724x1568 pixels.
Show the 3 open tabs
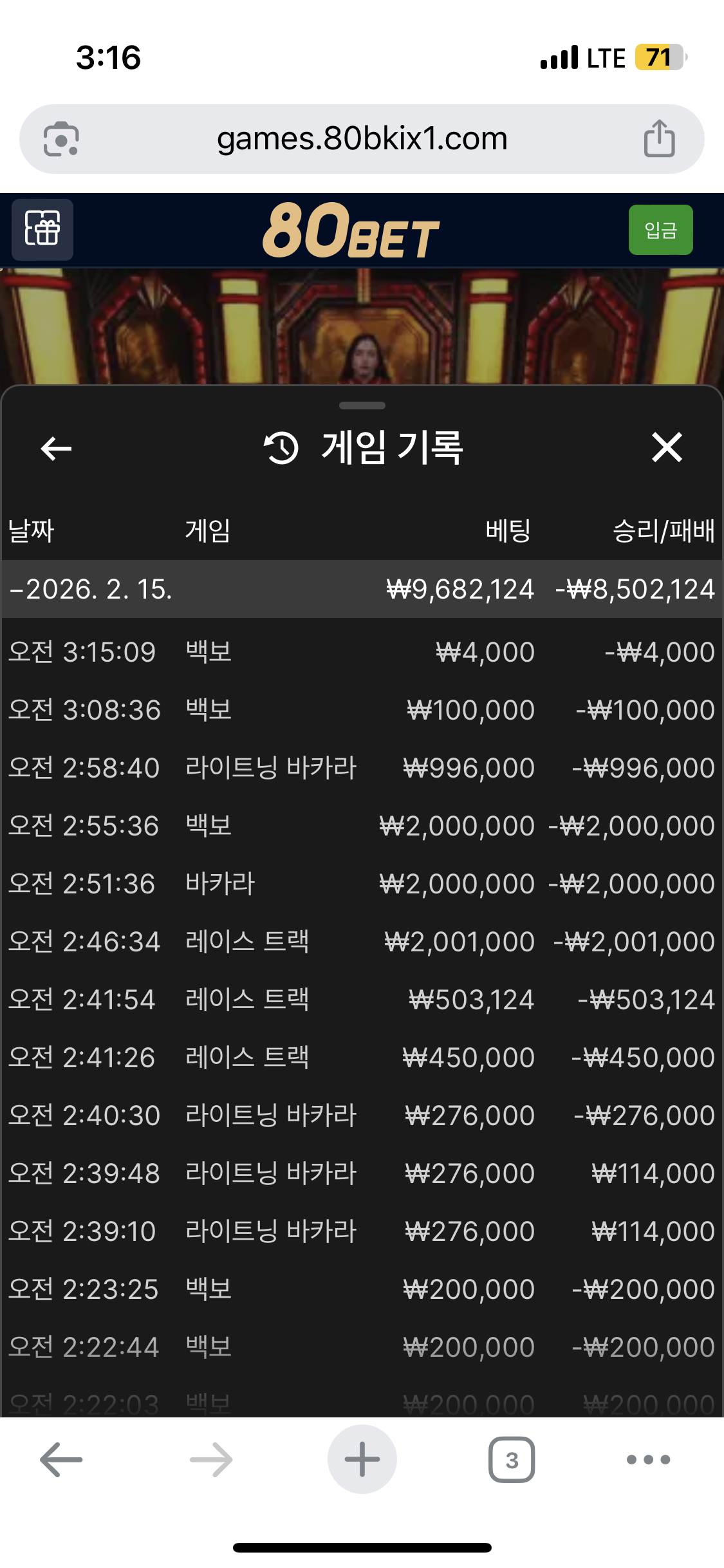512,1459
